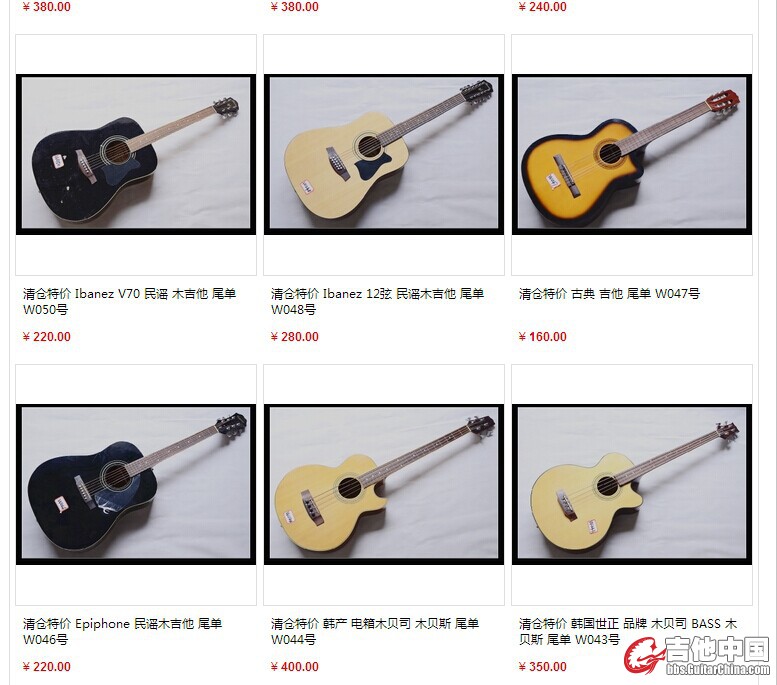View the Ibanez 12-string guitar W048 photo

[x=384, y=154]
